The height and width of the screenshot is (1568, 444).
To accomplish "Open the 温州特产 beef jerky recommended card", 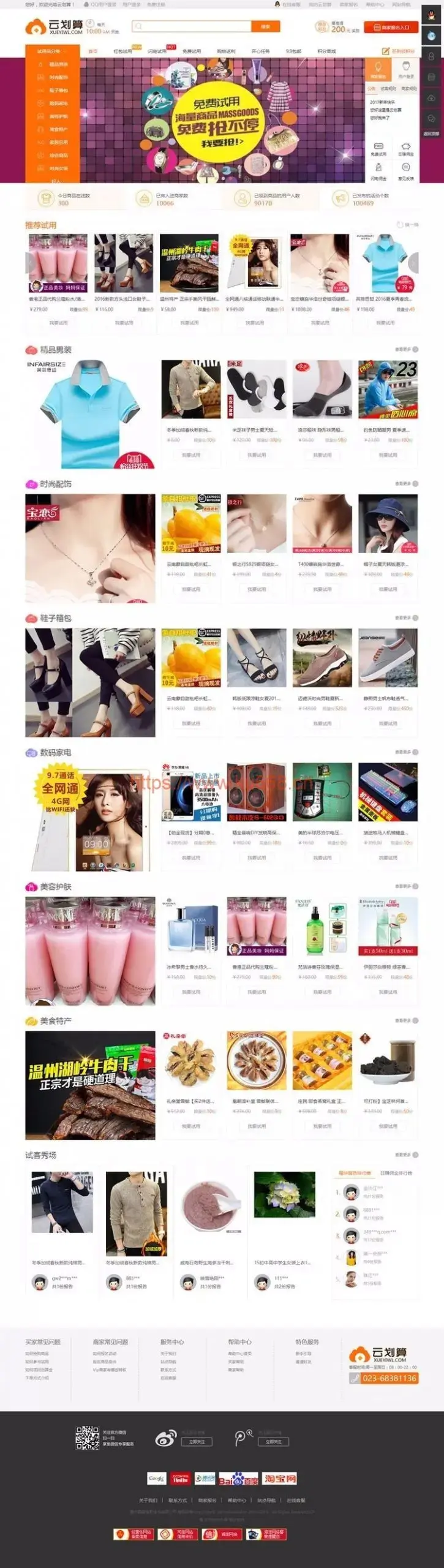I will 189,263.
